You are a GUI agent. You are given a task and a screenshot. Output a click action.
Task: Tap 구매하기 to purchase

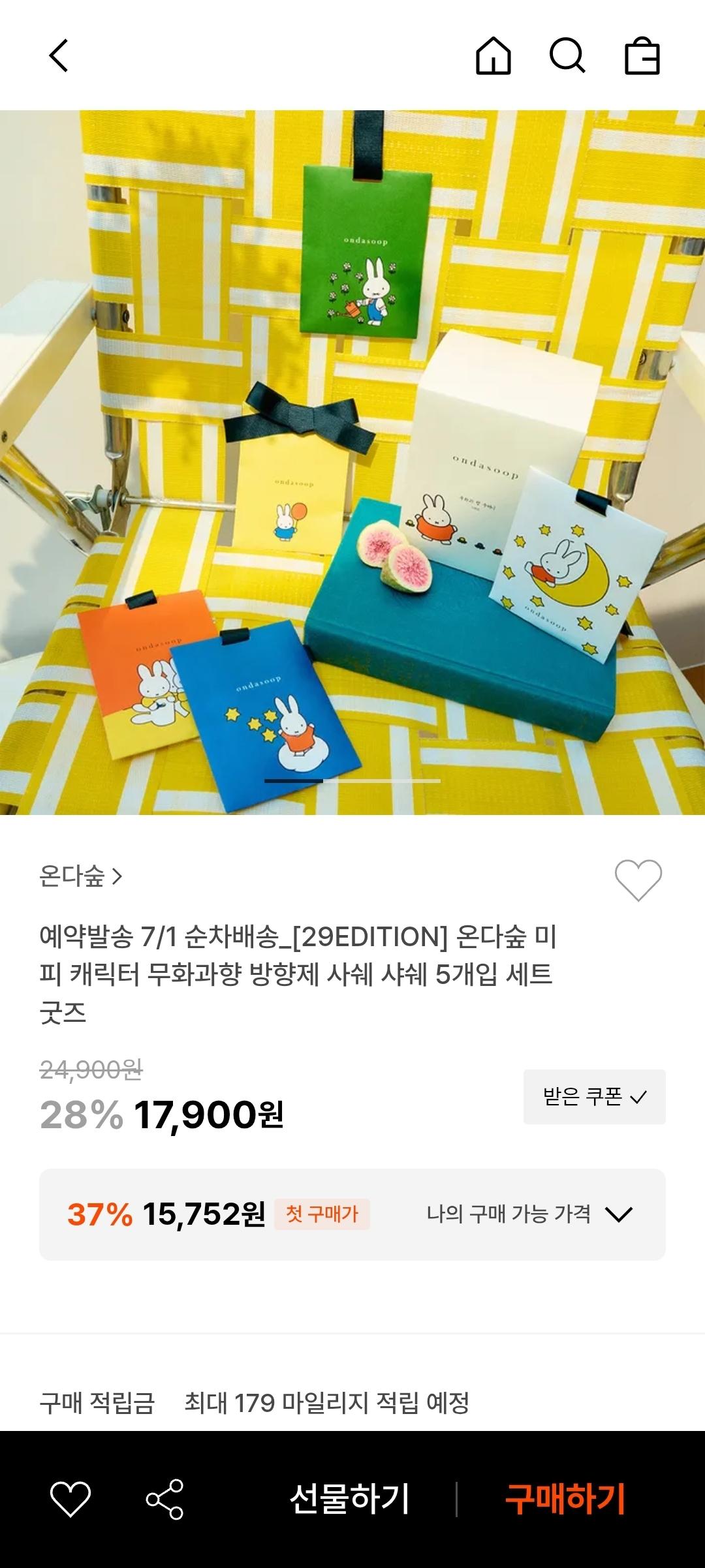[565, 1499]
